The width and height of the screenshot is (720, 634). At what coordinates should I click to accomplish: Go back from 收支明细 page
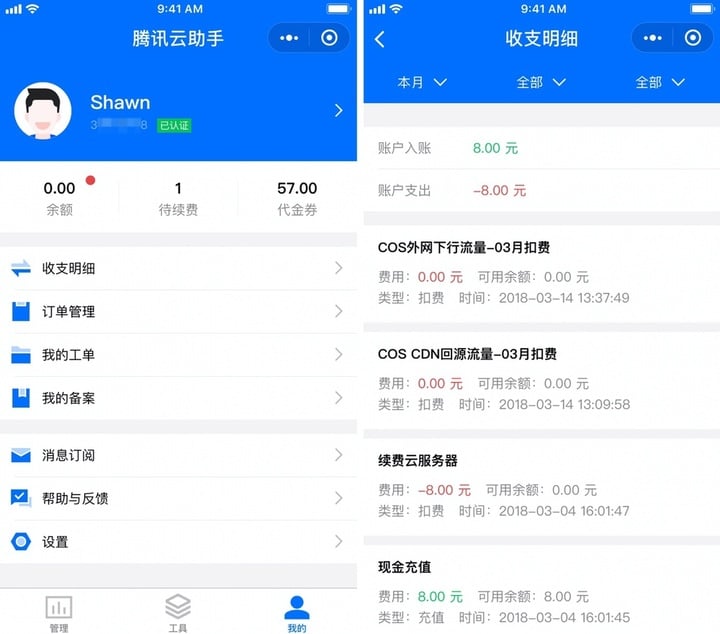[380, 39]
